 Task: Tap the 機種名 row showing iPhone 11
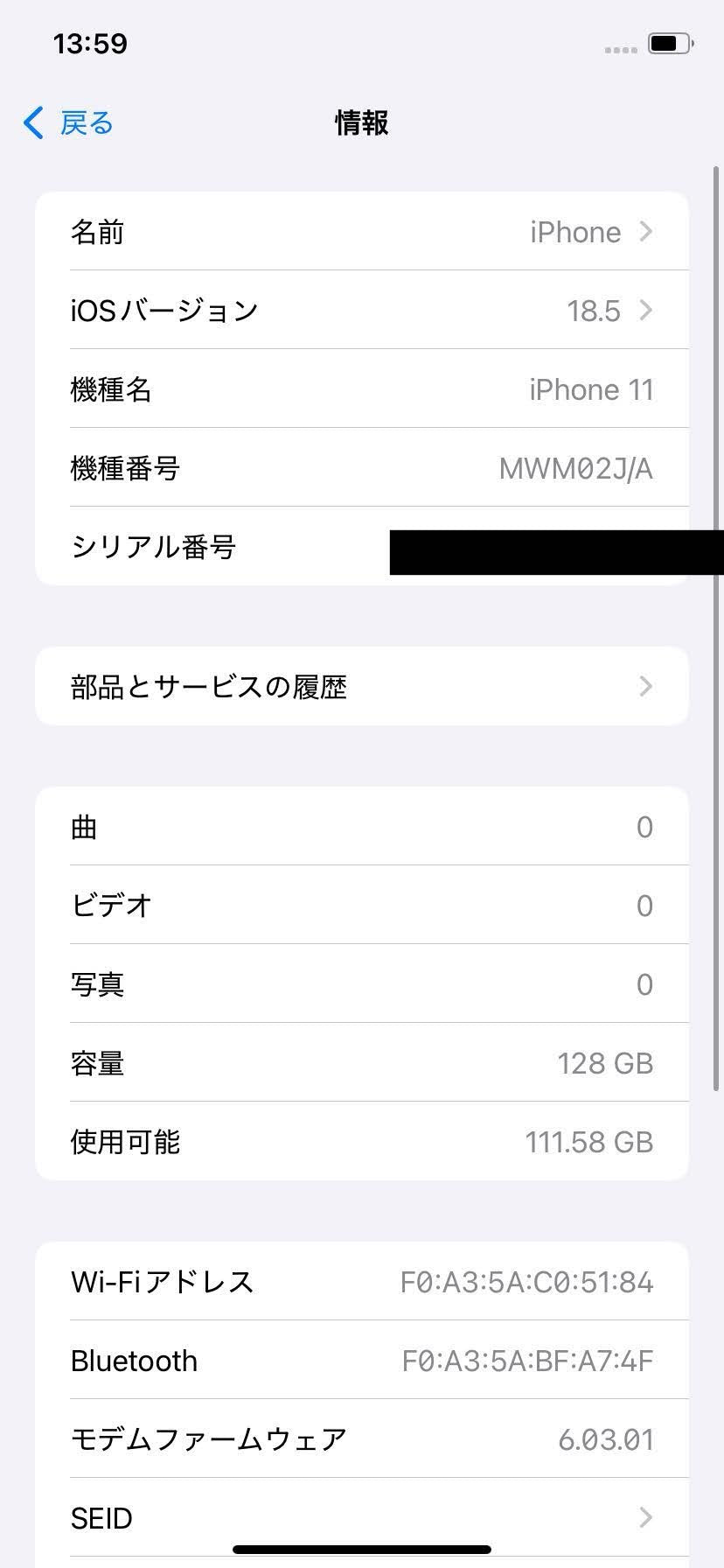(x=362, y=388)
